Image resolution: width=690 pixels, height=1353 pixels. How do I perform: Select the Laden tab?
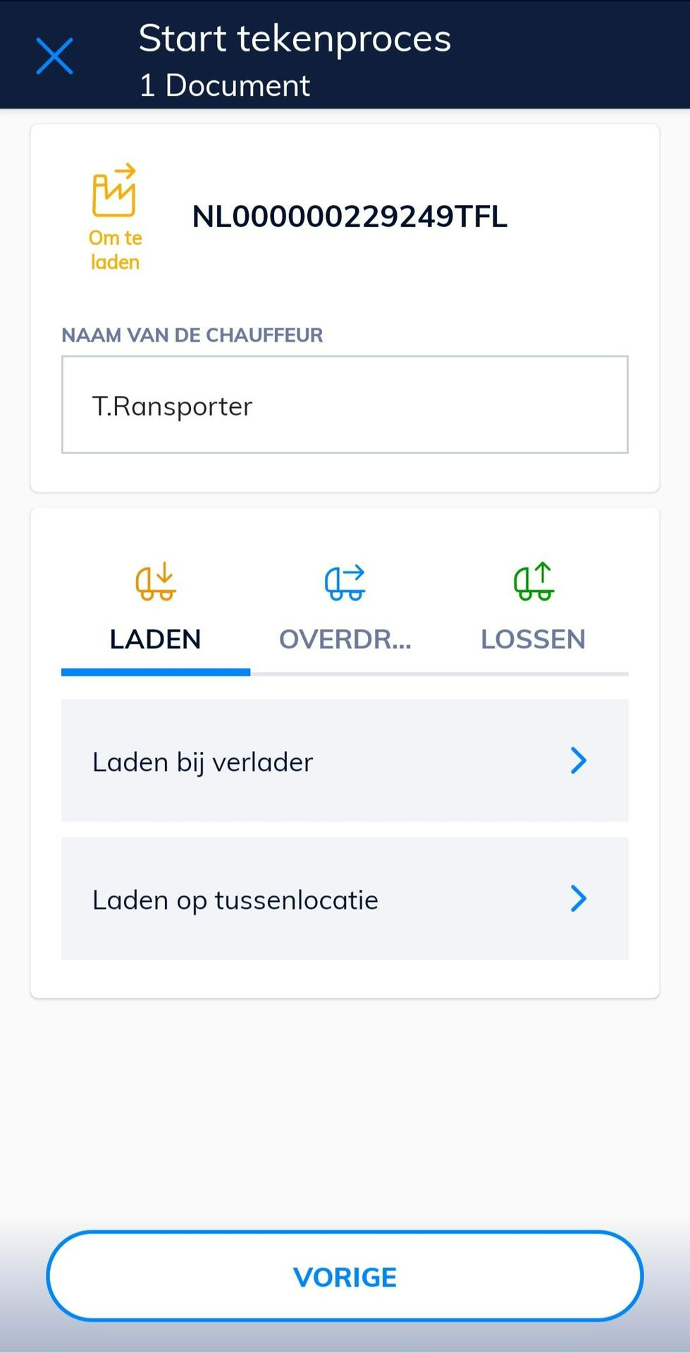(x=155, y=611)
